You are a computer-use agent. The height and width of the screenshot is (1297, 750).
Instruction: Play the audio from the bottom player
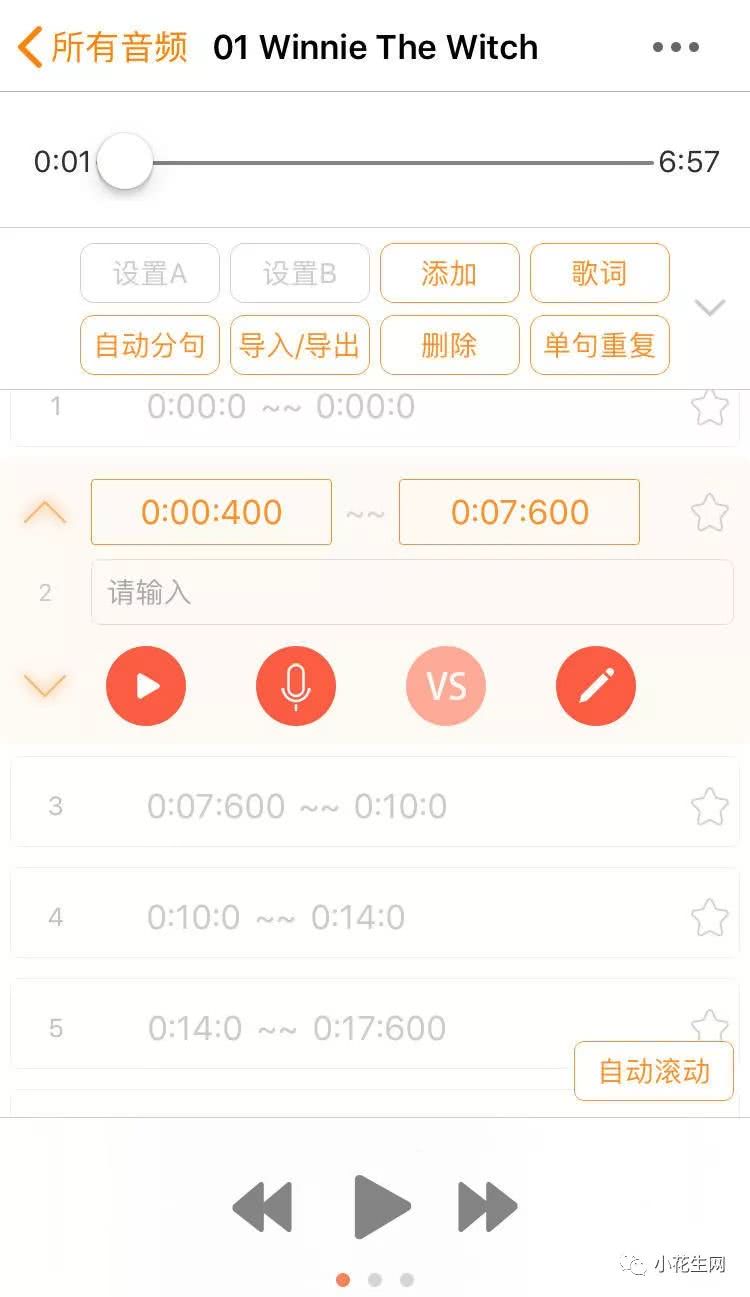(x=381, y=1207)
